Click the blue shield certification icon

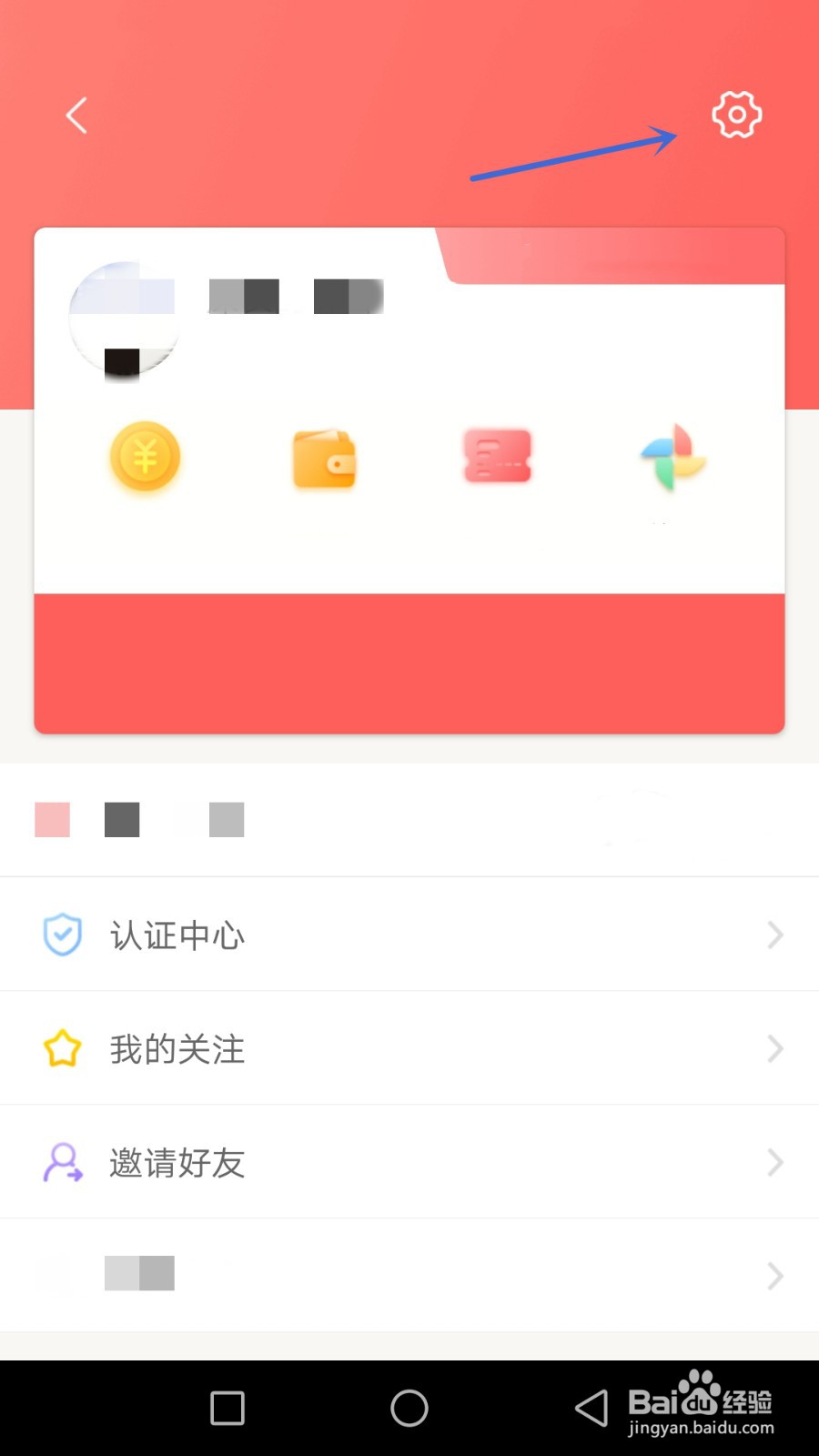62,935
